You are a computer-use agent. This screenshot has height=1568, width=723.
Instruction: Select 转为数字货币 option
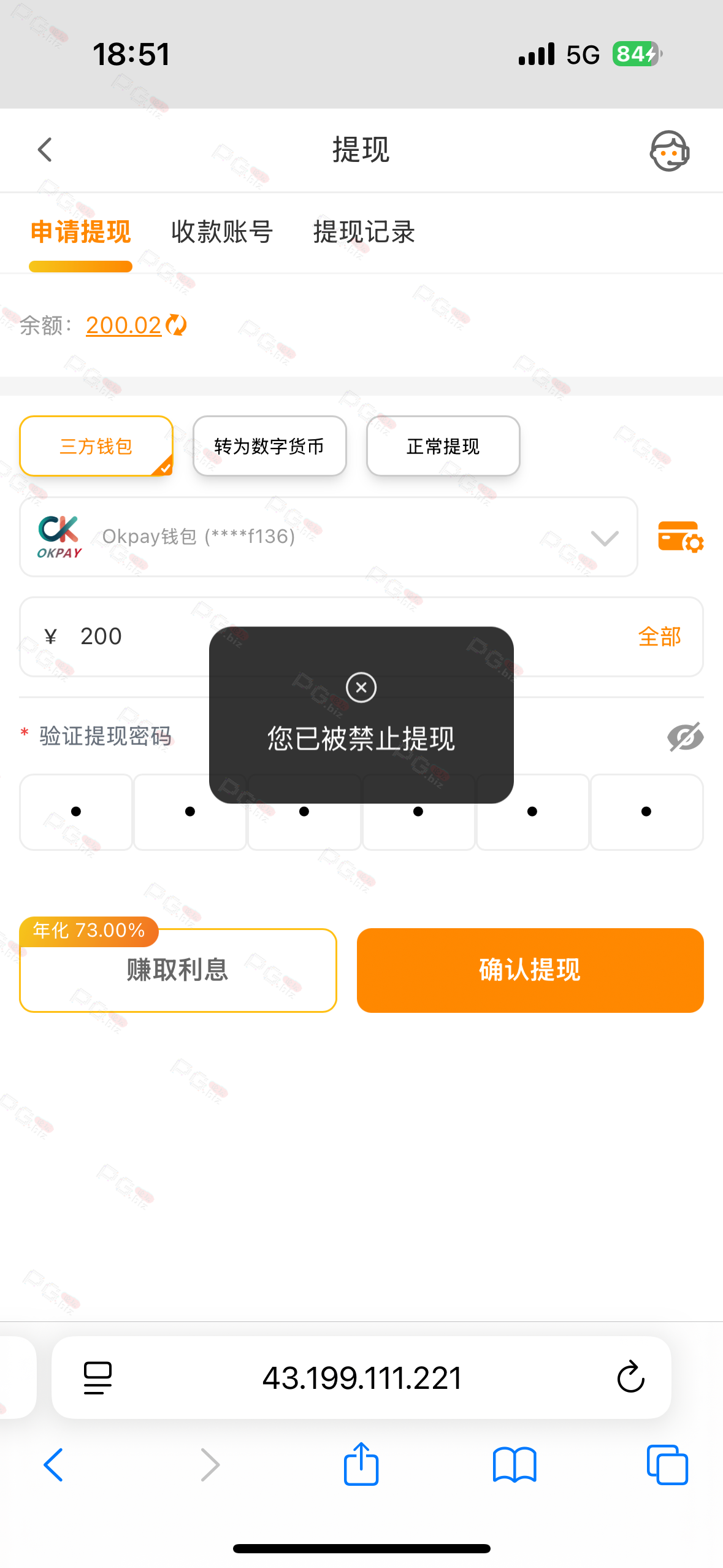pyautogui.click(x=269, y=446)
